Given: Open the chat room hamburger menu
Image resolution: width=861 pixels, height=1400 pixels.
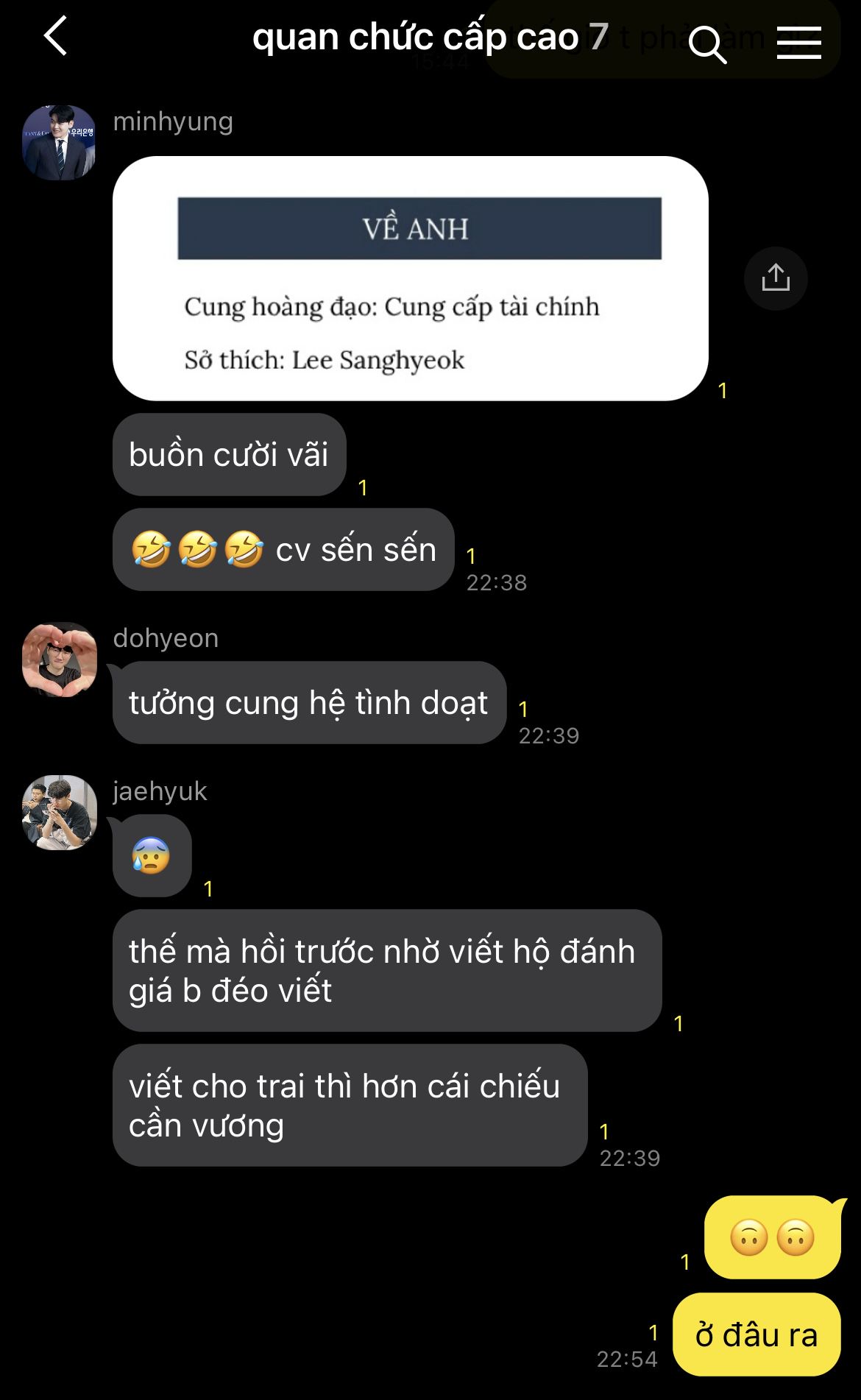Looking at the screenshot, I should [798, 43].
